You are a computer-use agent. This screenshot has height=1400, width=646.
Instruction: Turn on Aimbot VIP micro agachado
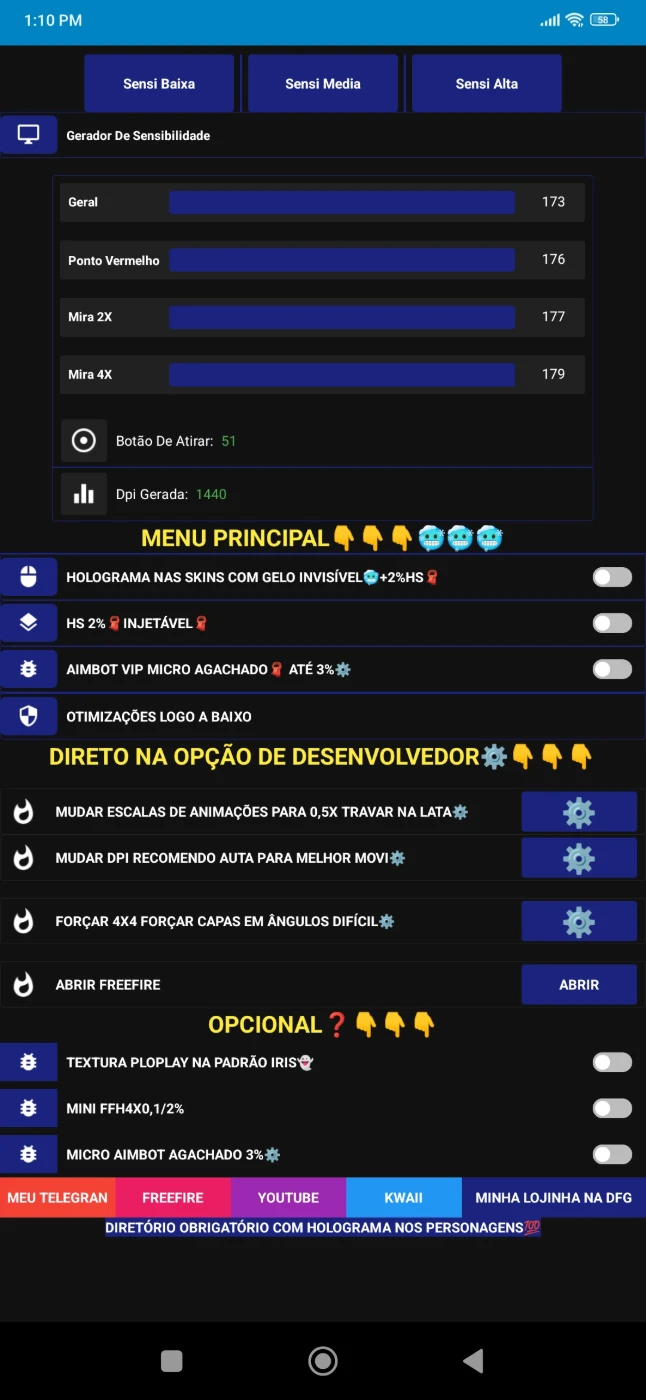pyautogui.click(x=612, y=669)
